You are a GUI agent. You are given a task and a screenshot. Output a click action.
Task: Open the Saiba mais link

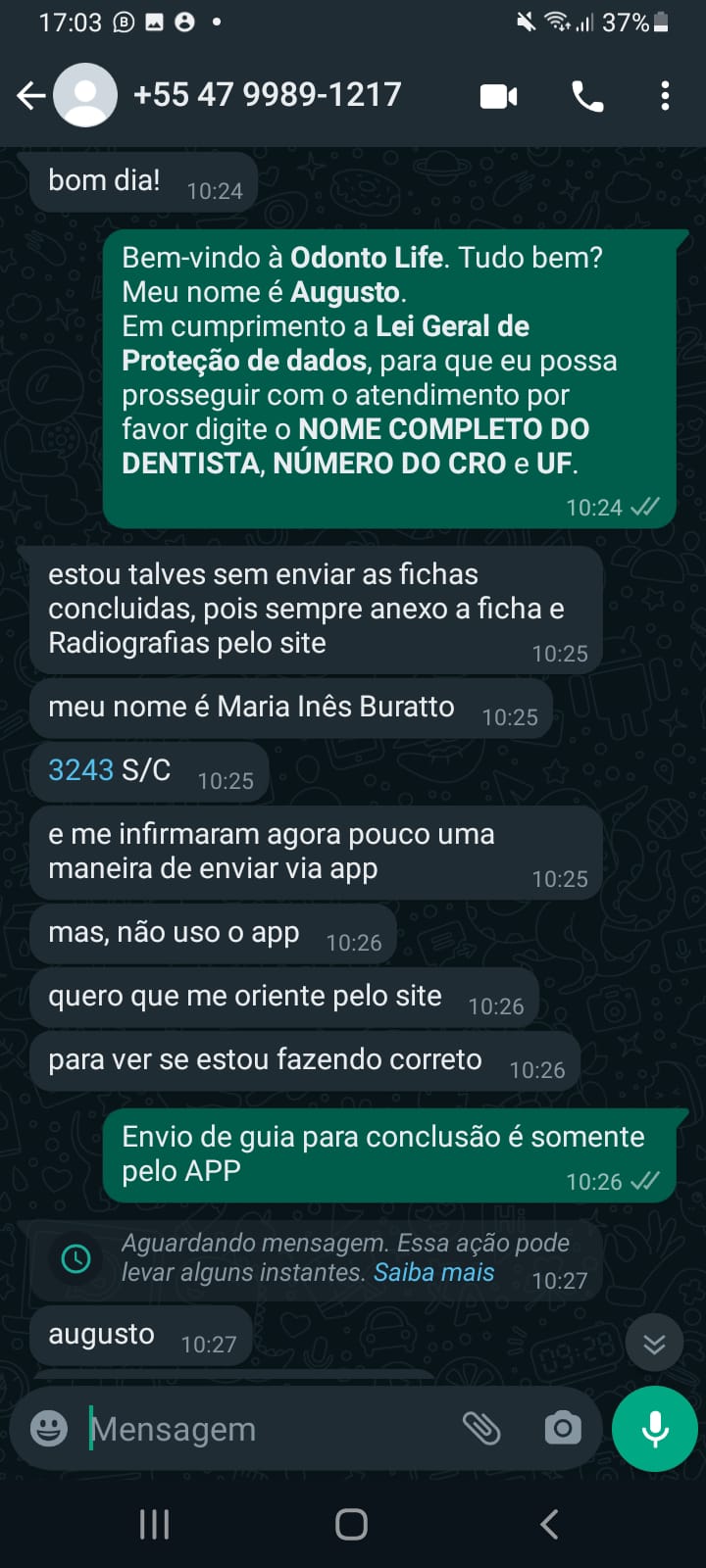click(x=433, y=1272)
